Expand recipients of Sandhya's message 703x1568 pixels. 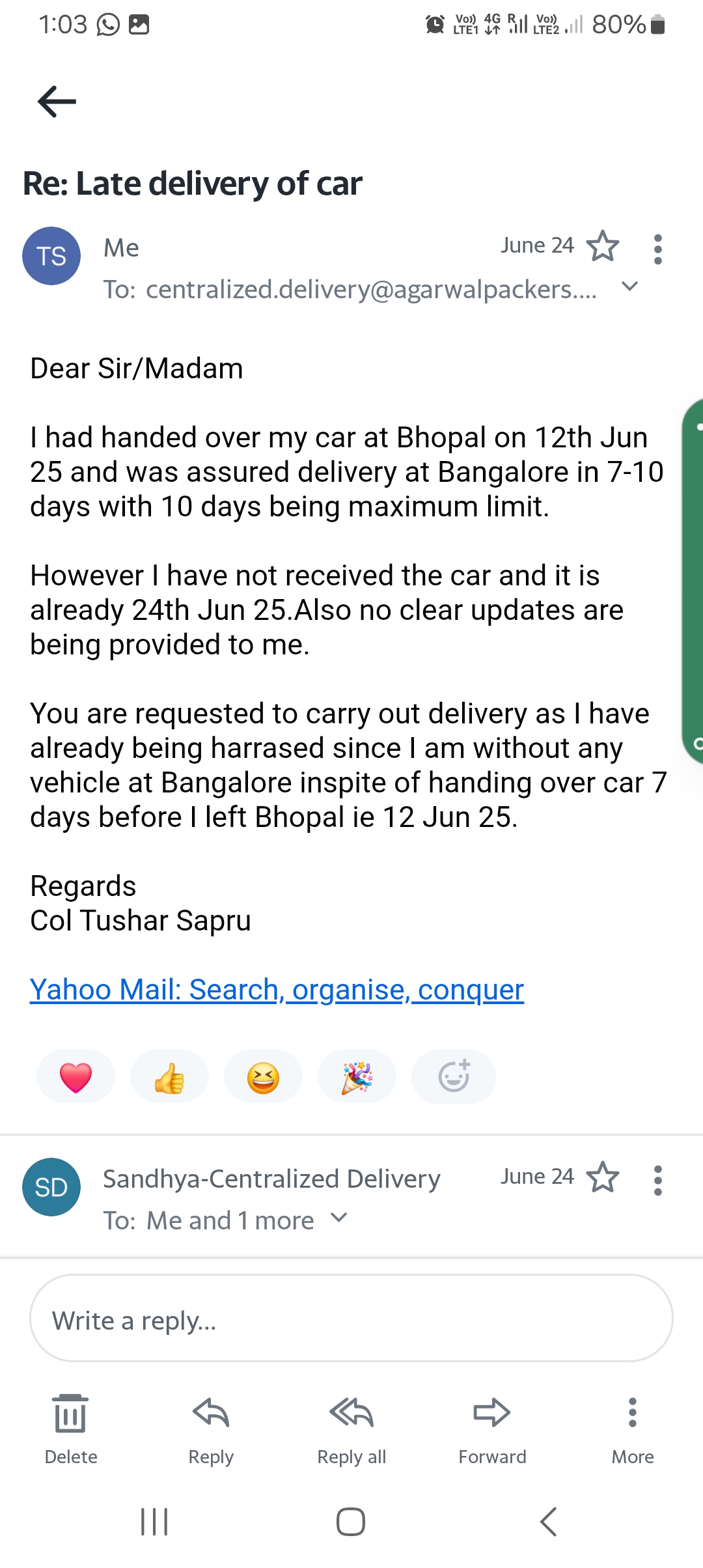[338, 1218]
